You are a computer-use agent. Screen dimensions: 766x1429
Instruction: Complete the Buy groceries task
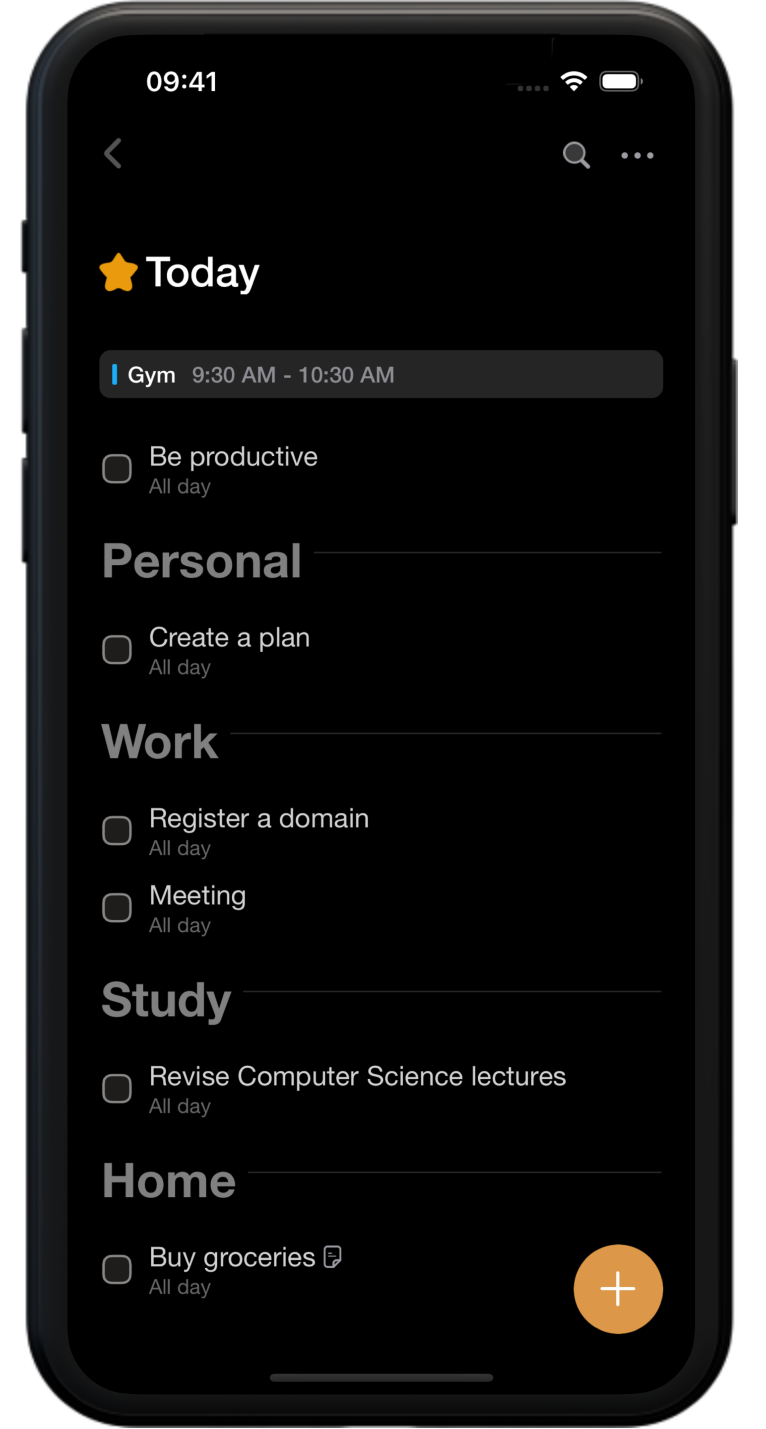(117, 1268)
